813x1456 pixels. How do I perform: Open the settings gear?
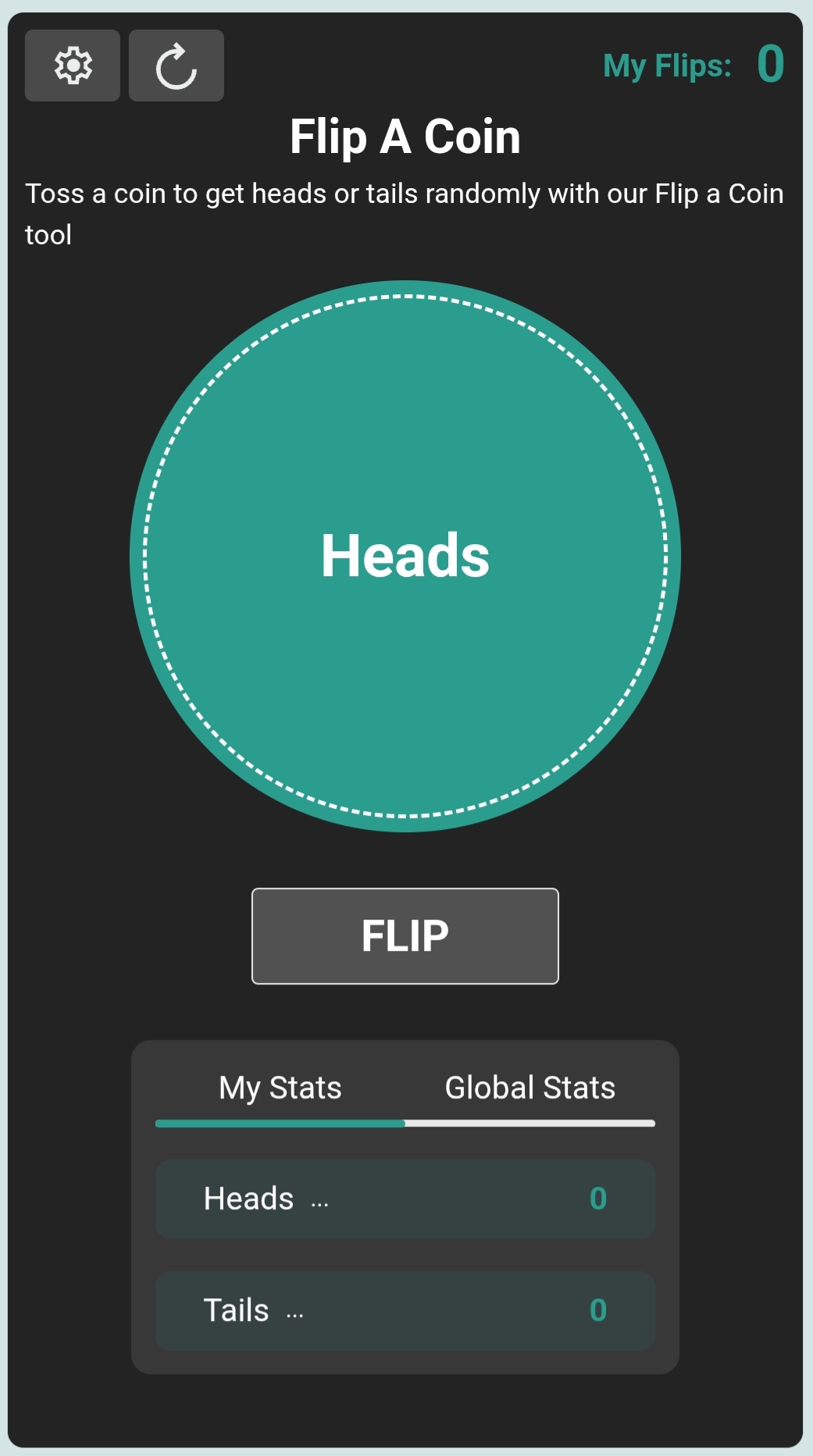tap(73, 66)
